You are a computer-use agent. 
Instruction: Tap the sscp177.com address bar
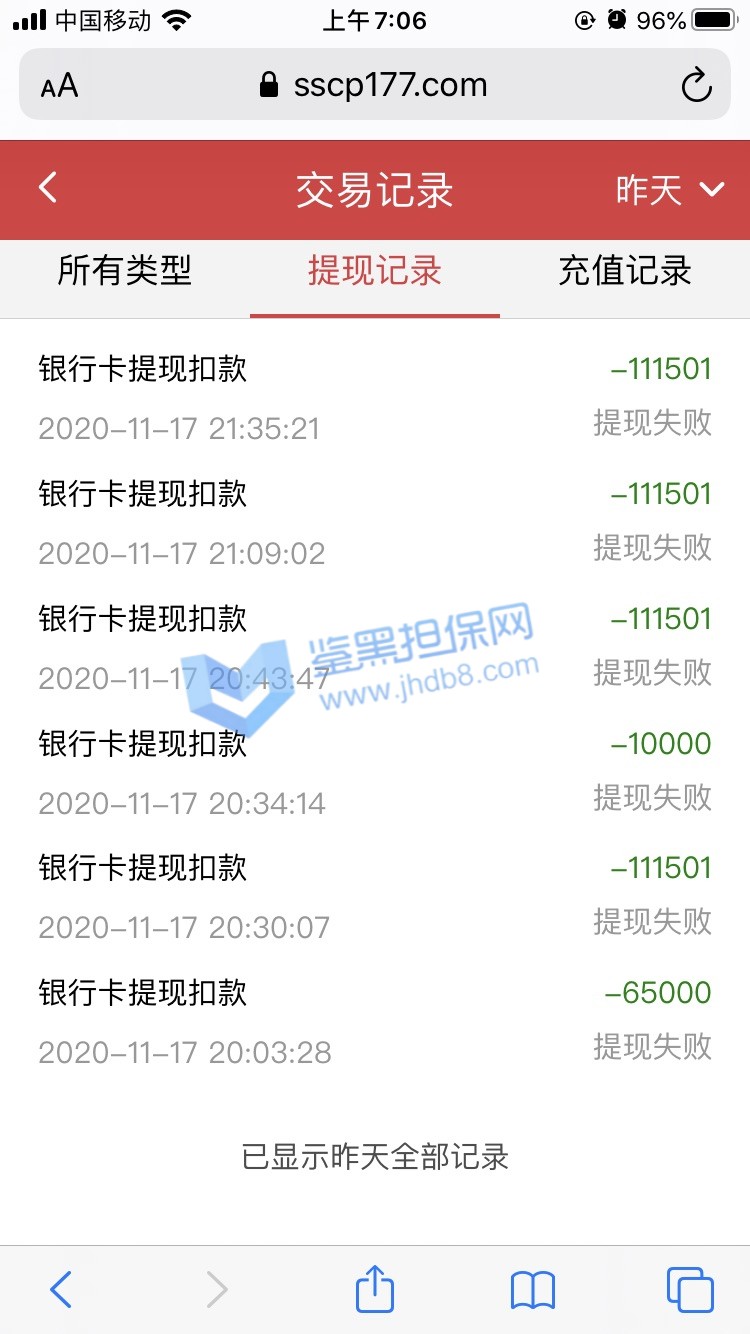click(375, 85)
